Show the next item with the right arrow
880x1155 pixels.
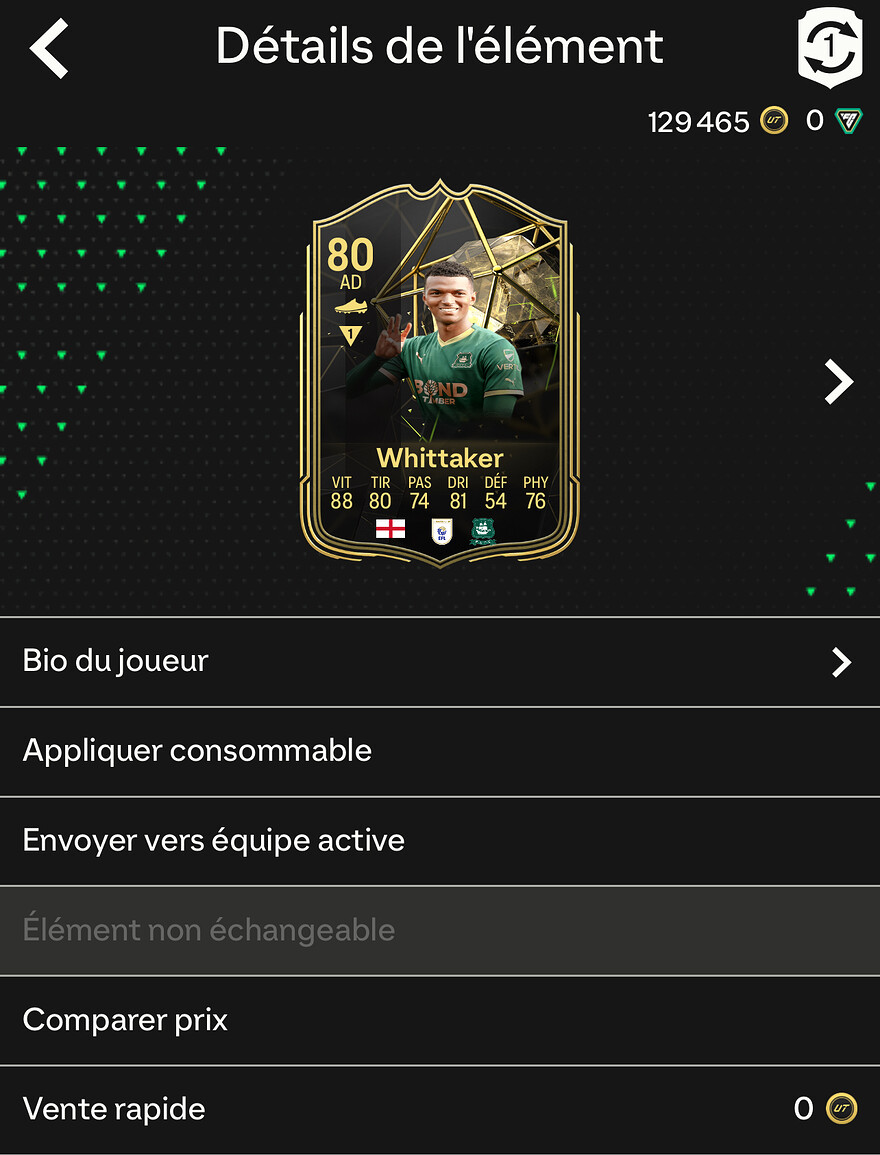tap(838, 381)
